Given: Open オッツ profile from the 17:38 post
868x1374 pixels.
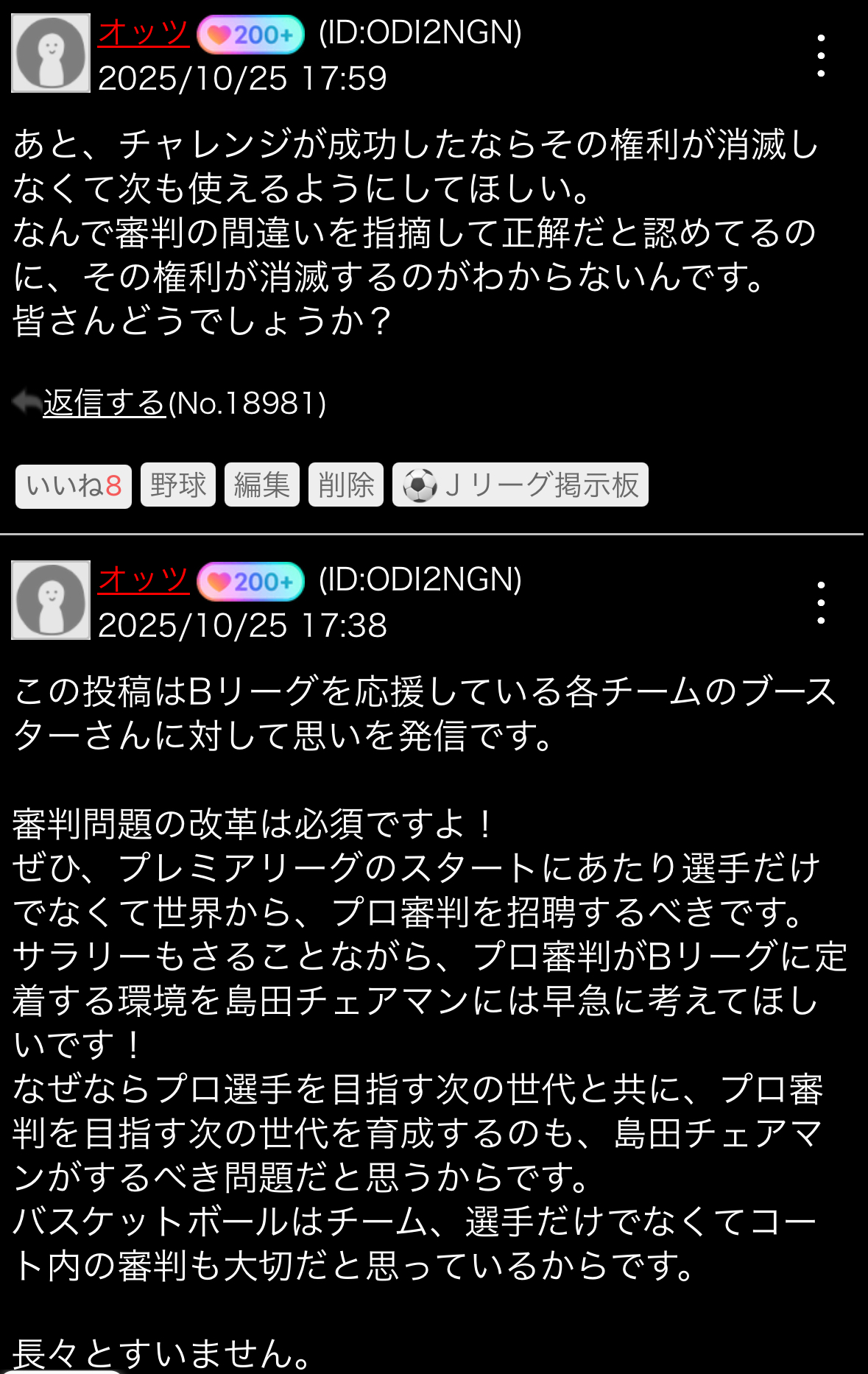Looking at the screenshot, I should pyautogui.click(x=144, y=580).
